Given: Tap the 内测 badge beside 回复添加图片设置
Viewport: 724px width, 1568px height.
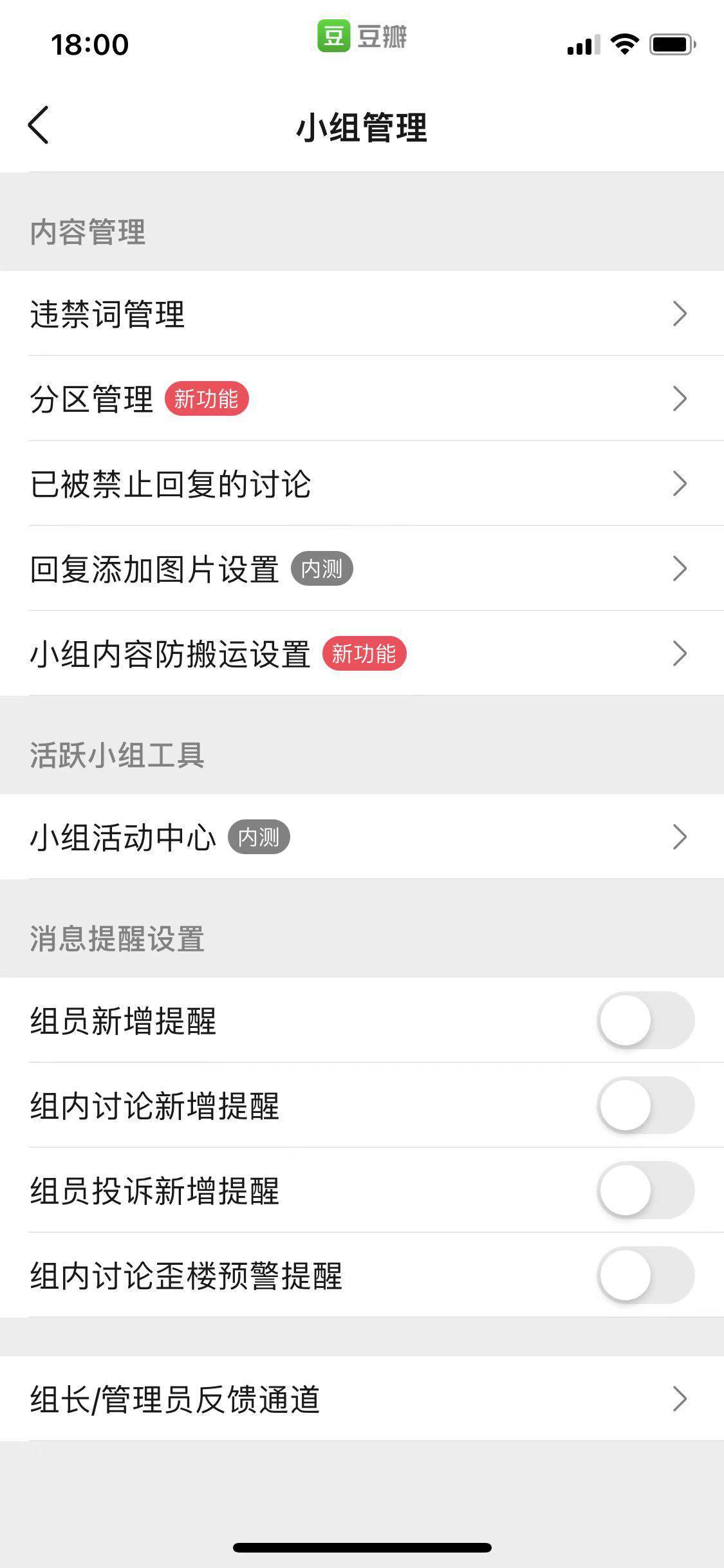Looking at the screenshot, I should [x=323, y=569].
